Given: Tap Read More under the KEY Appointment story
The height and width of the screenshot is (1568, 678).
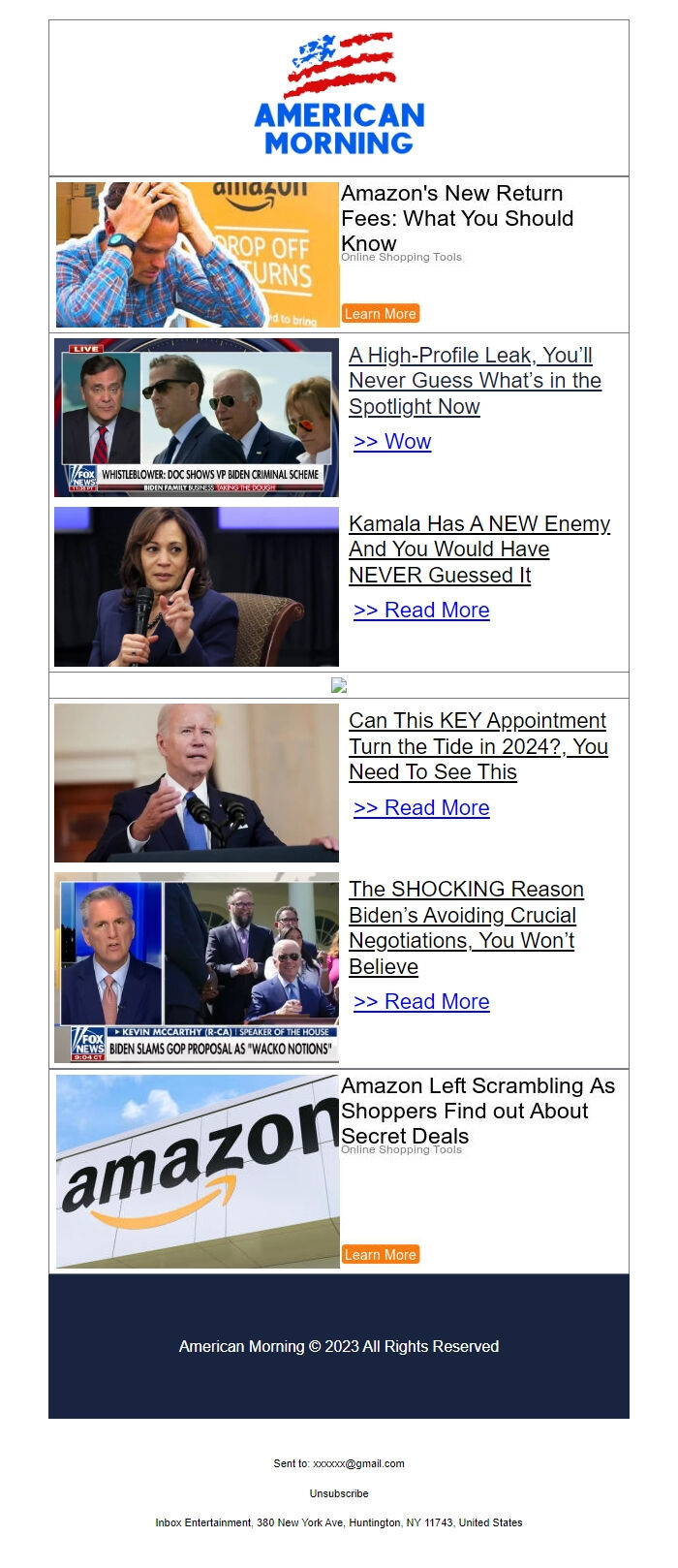Looking at the screenshot, I should pyautogui.click(x=421, y=808).
